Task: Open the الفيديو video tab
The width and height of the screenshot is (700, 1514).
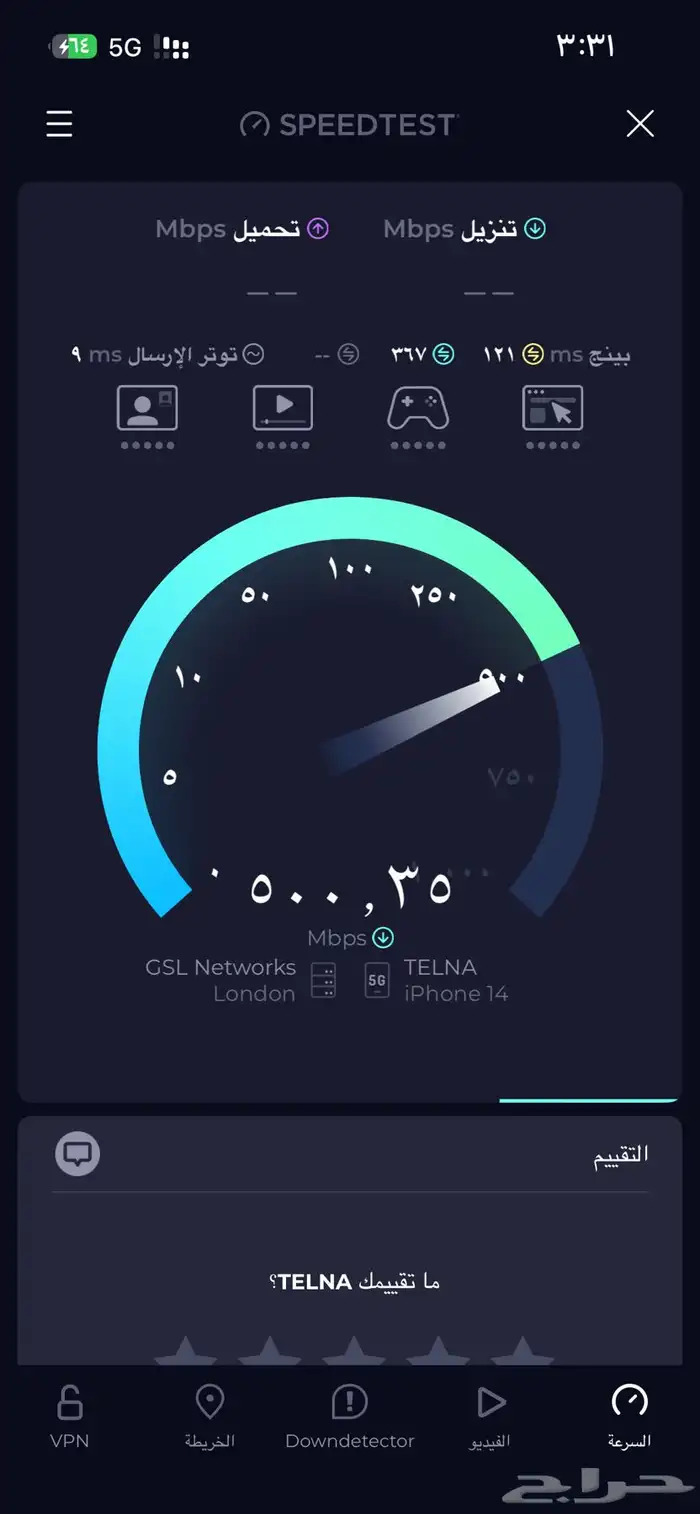Action: coord(490,1416)
